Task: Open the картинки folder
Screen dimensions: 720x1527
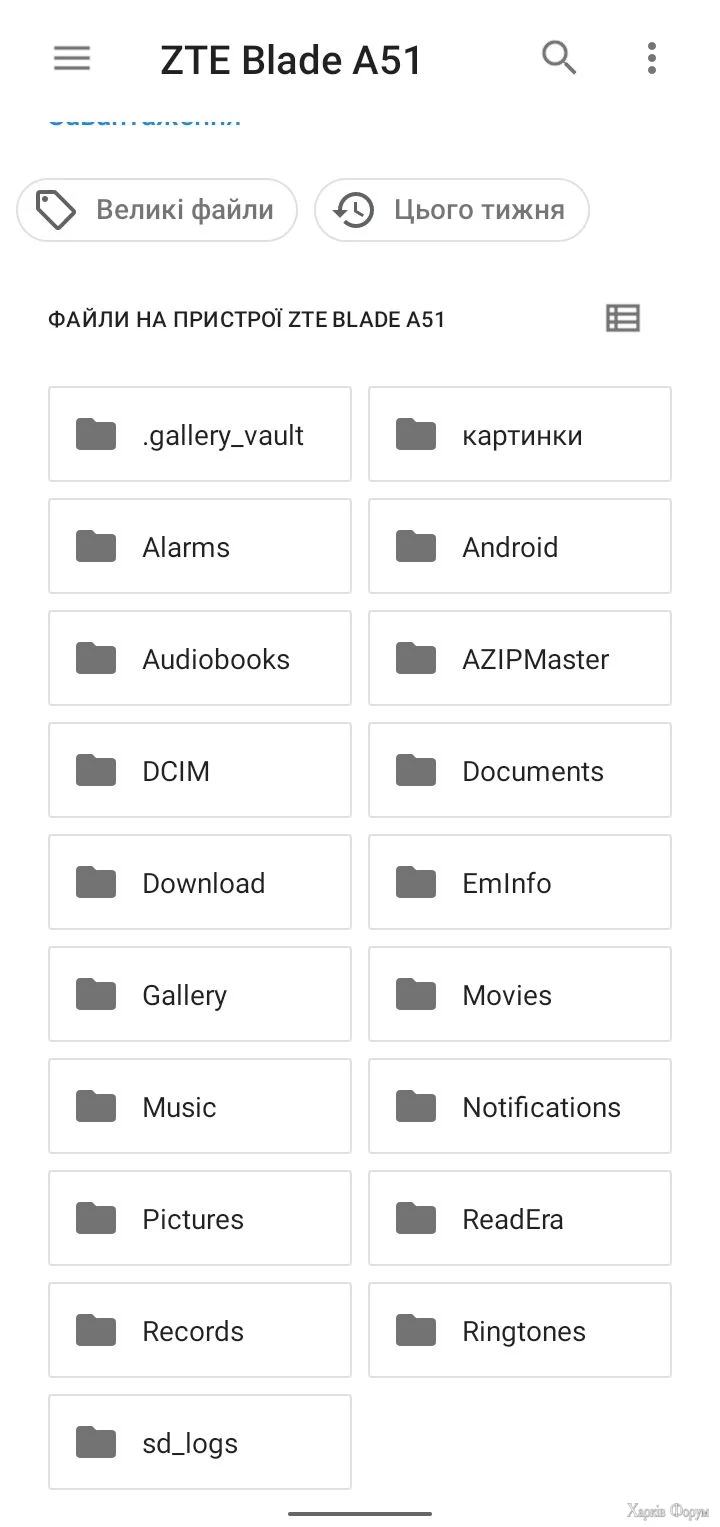Action: coord(520,435)
